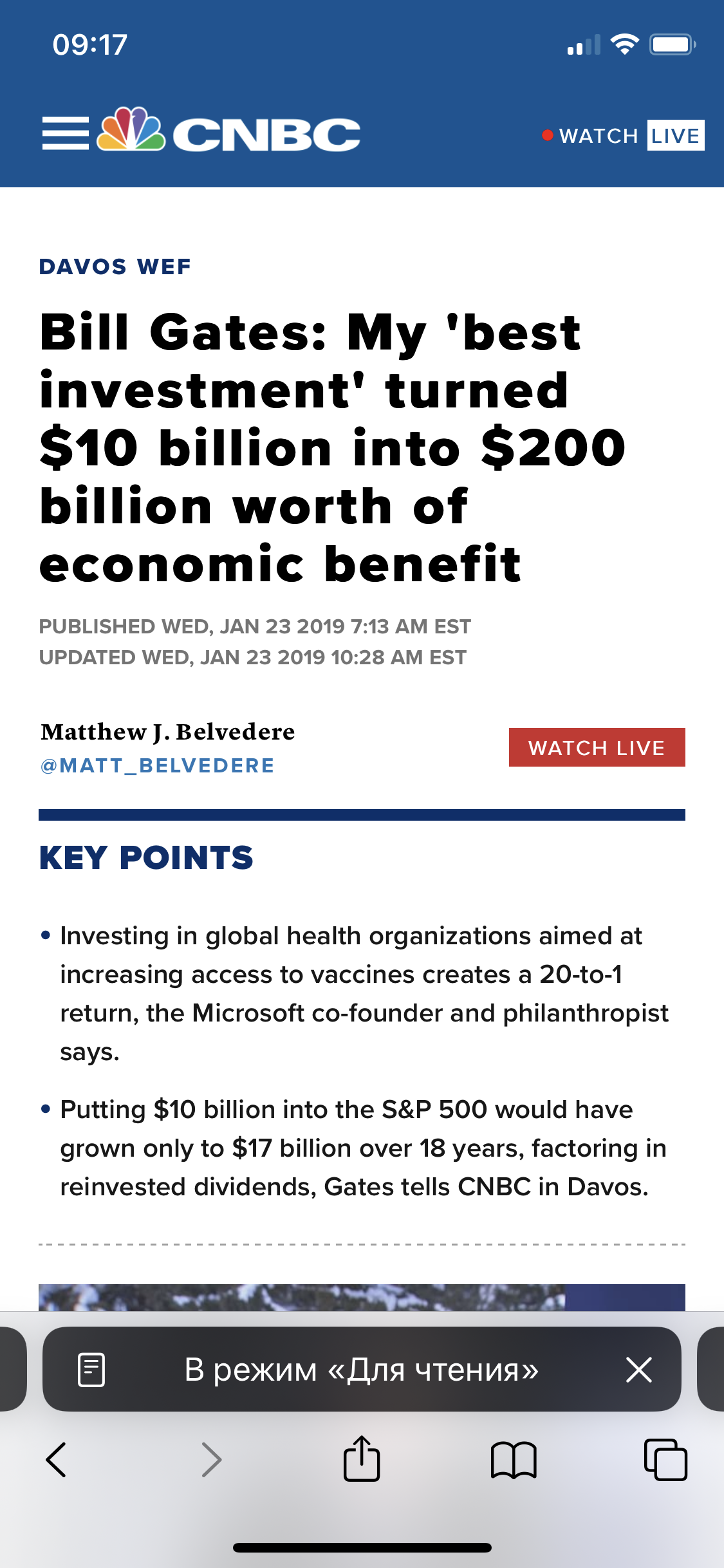Show all open tabs
The image size is (724, 1568).
coord(665,1459)
